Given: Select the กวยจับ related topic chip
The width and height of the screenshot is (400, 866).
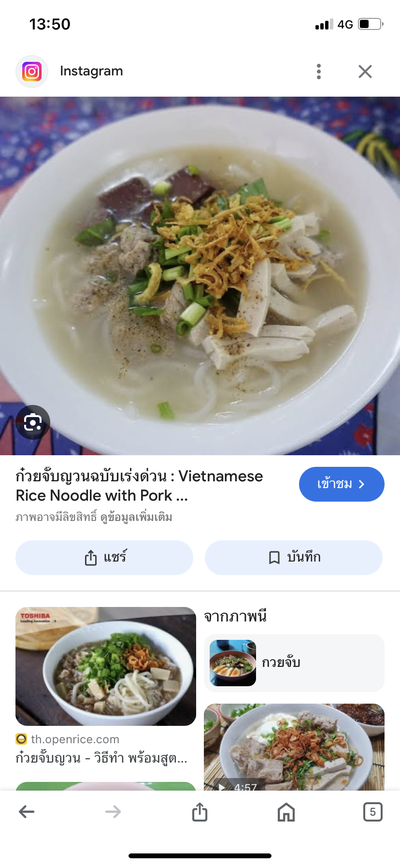Looking at the screenshot, I should (x=294, y=663).
